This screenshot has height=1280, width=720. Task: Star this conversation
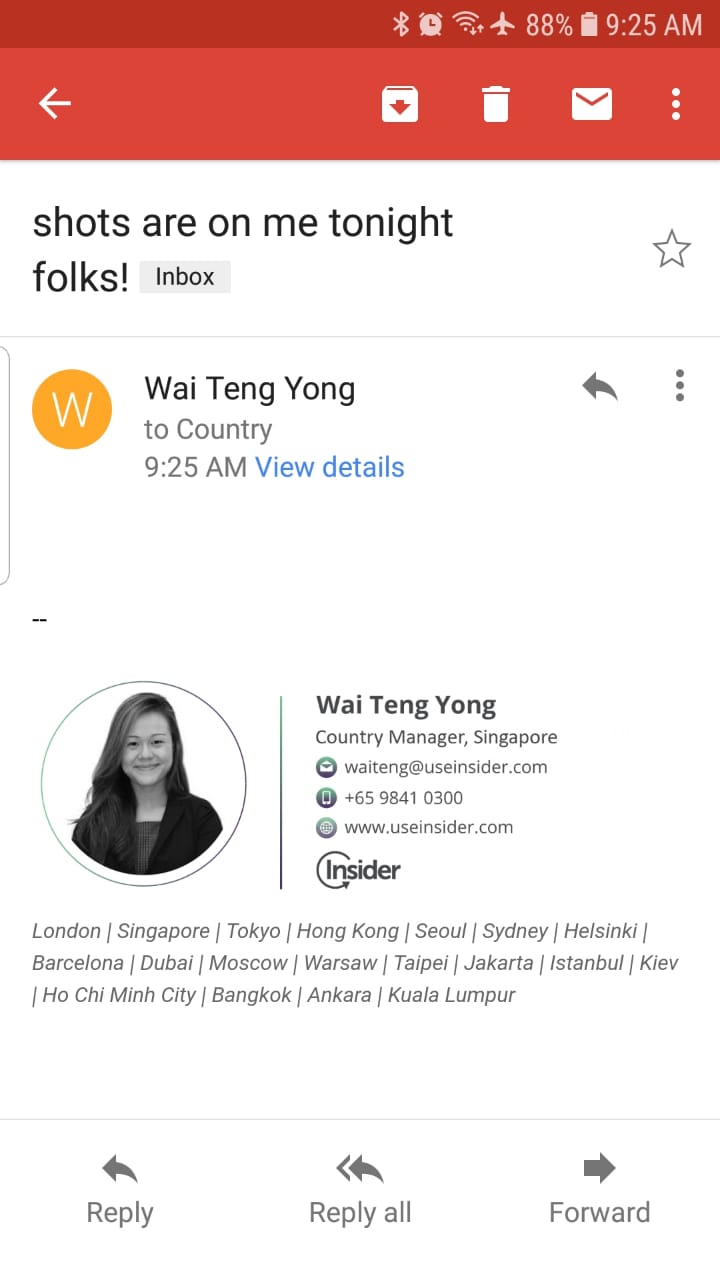coord(672,249)
